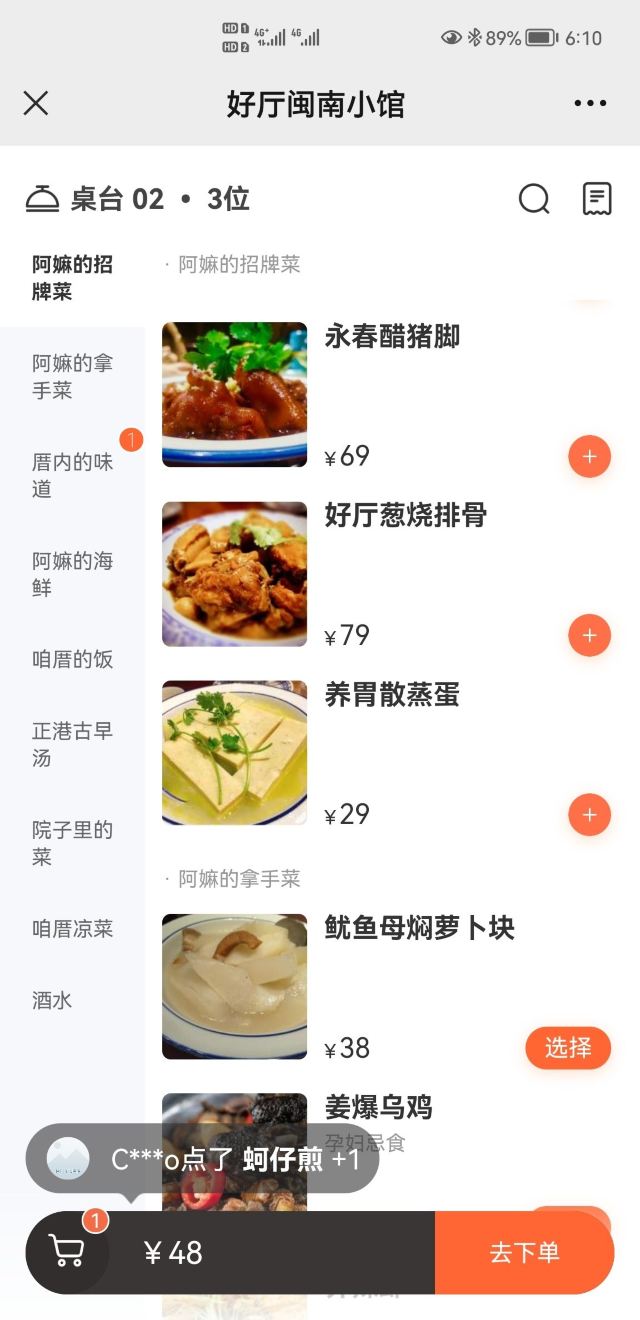Go to 咱厝的饭 category
The width and height of the screenshot is (640, 1320).
pos(72,659)
